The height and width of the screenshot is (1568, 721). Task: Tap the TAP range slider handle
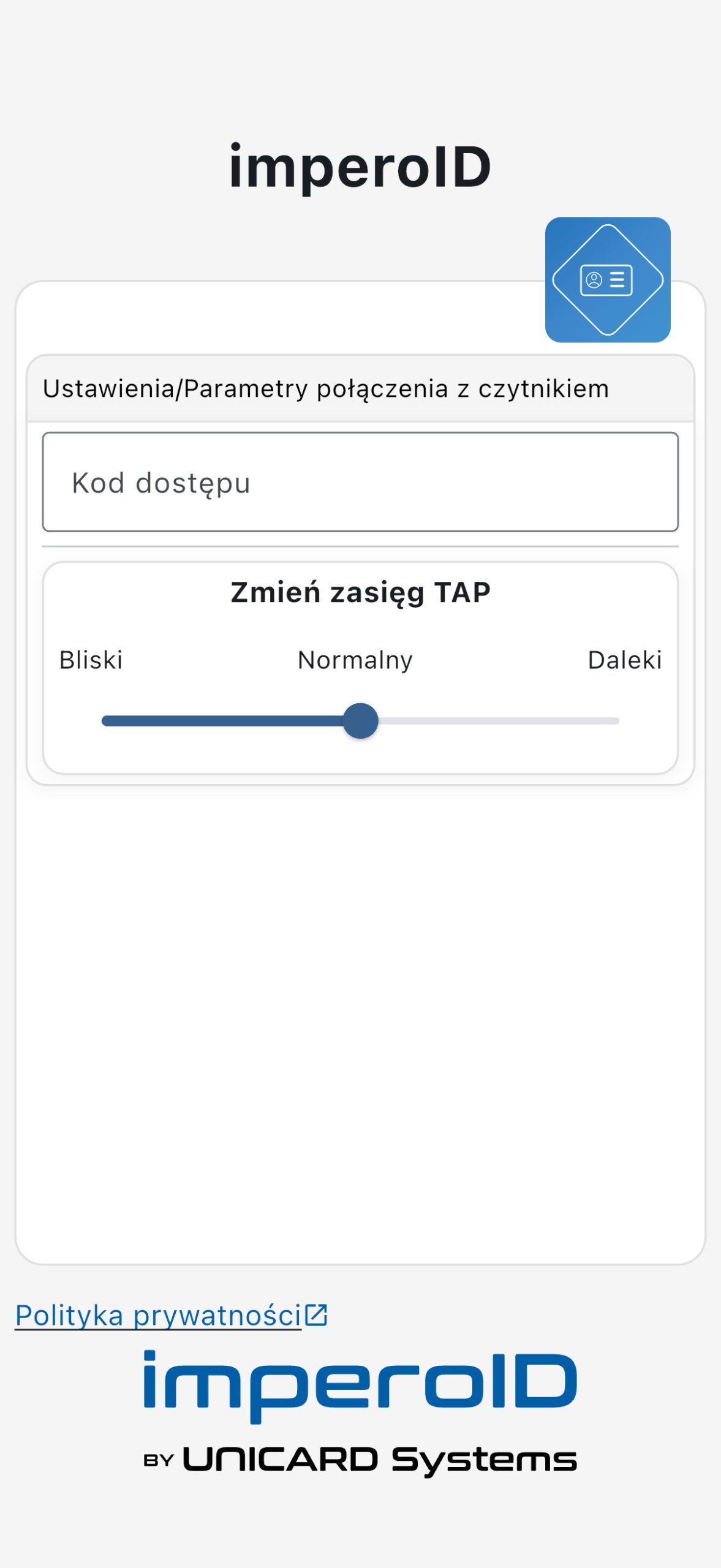pyautogui.click(x=360, y=721)
